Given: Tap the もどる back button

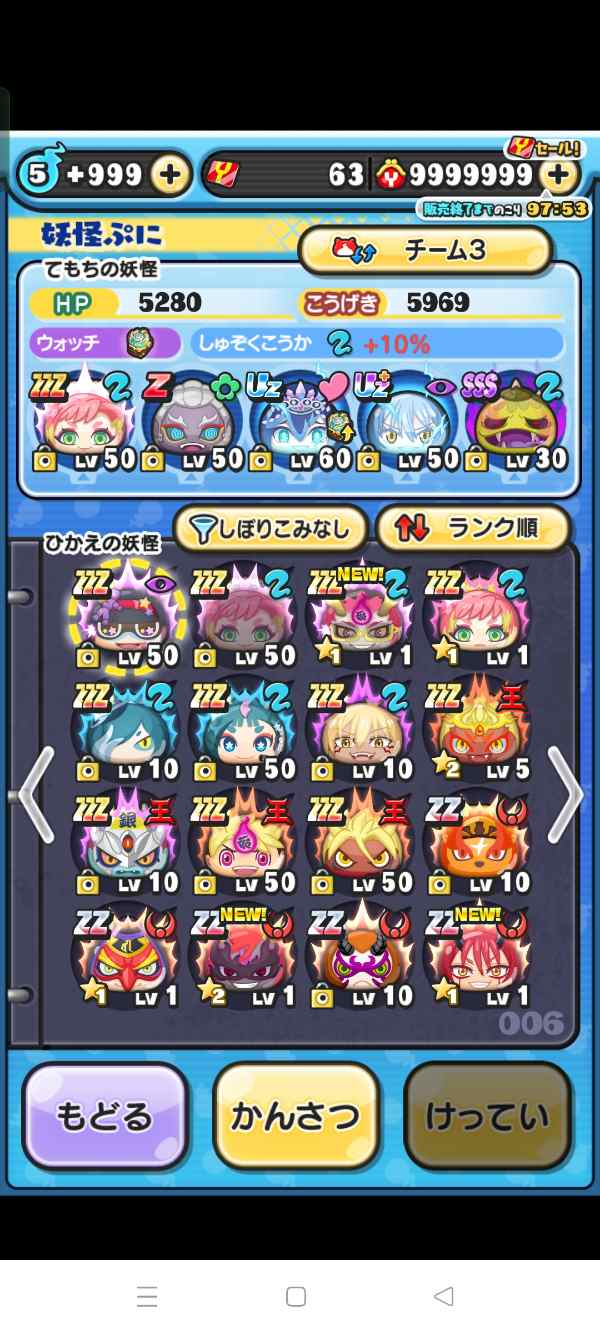Looking at the screenshot, I should click(105, 1117).
